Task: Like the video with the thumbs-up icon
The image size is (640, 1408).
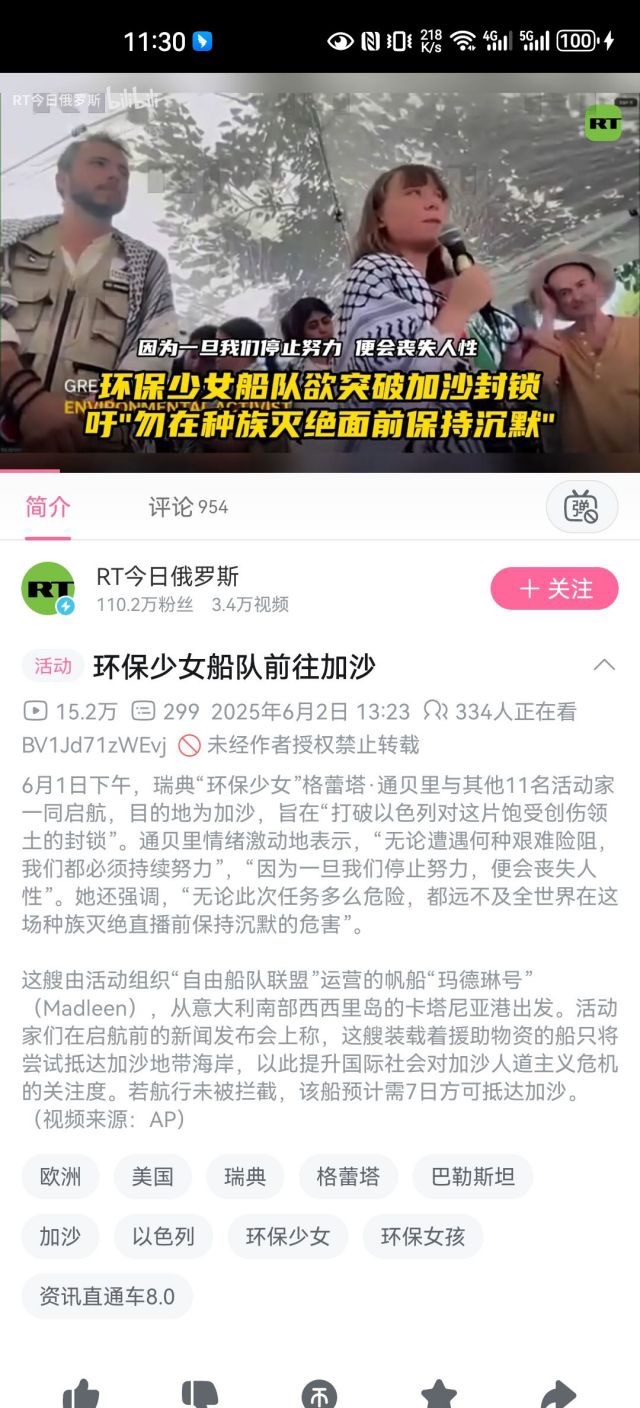Action: pos(81,1392)
